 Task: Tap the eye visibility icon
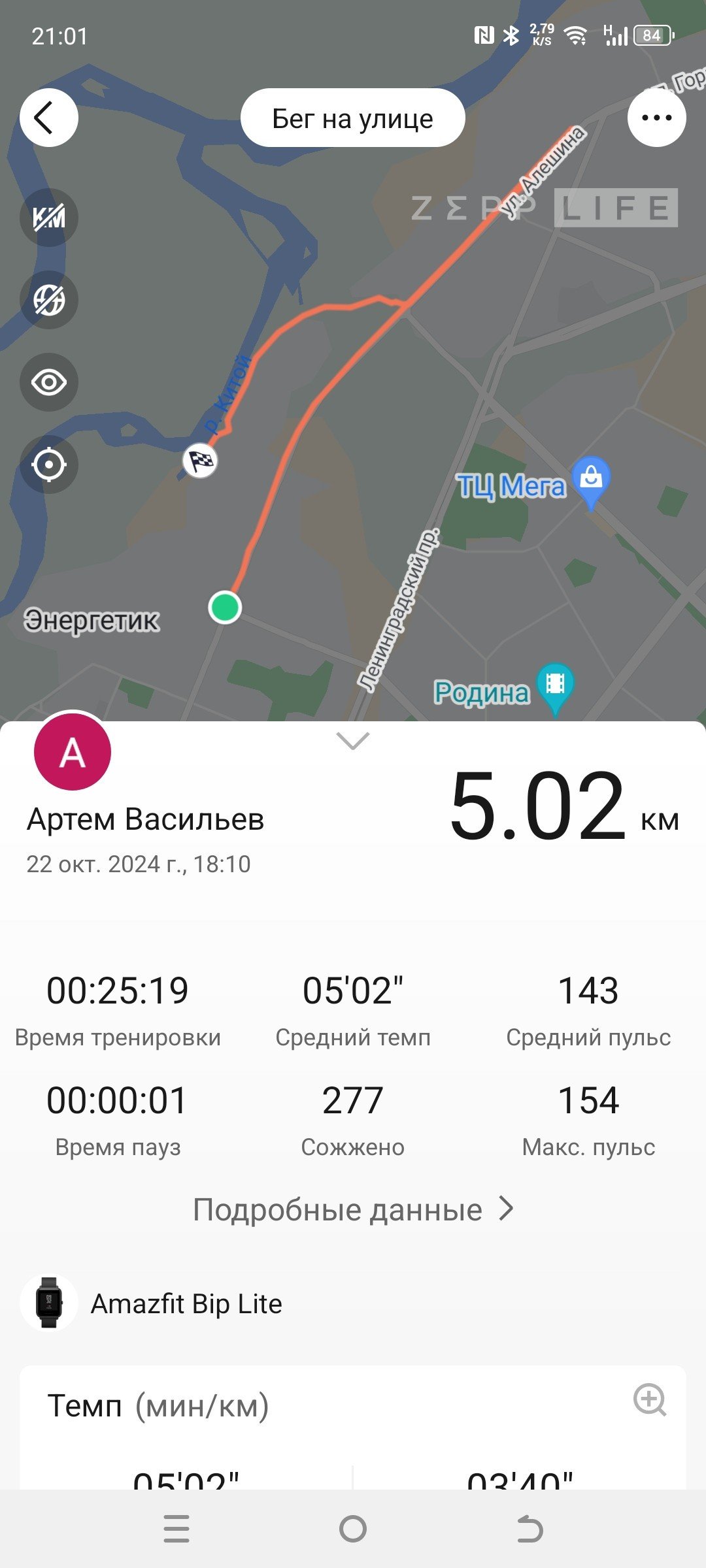click(49, 382)
